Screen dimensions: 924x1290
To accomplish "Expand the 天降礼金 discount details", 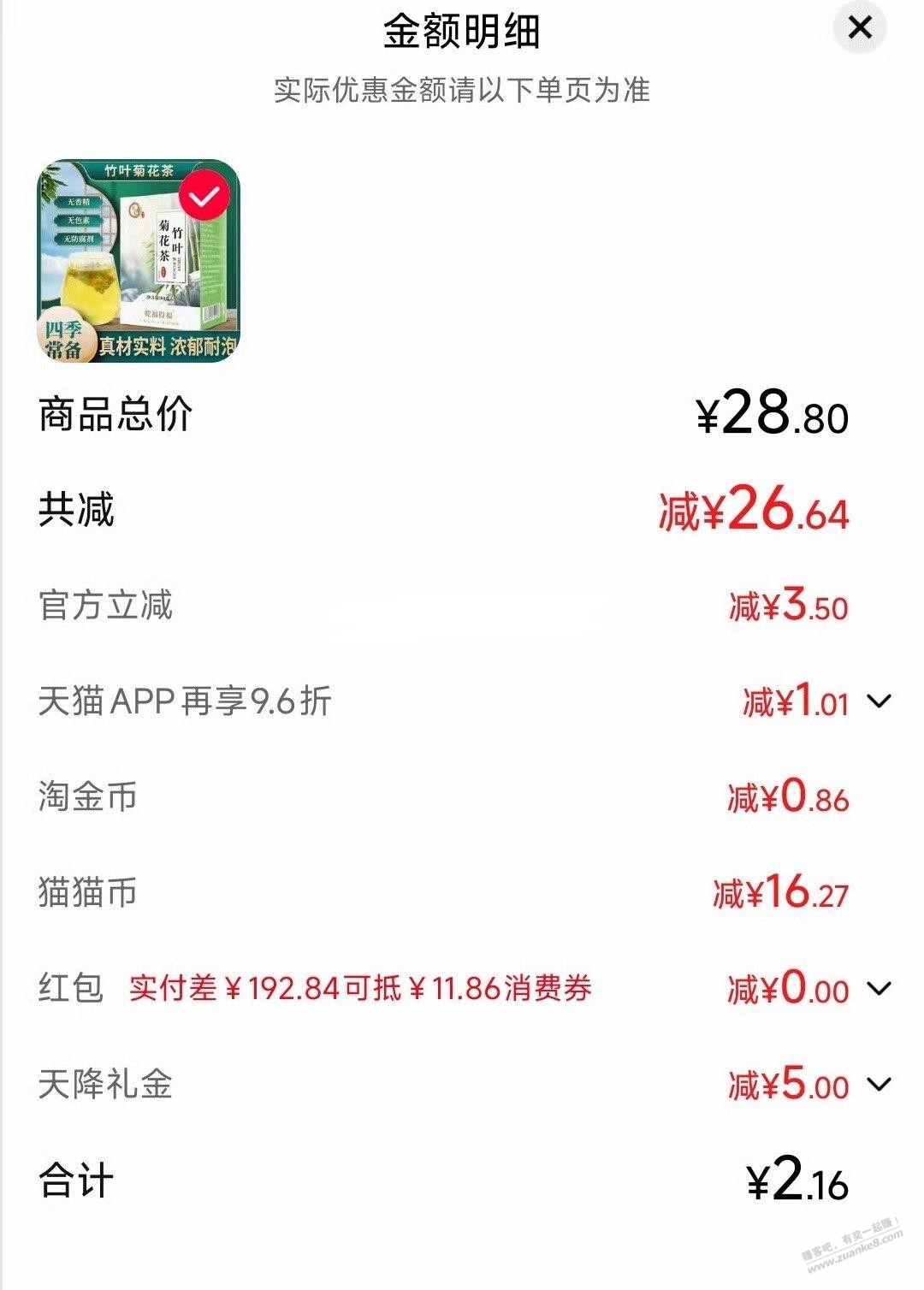I will [x=879, y=1085].
